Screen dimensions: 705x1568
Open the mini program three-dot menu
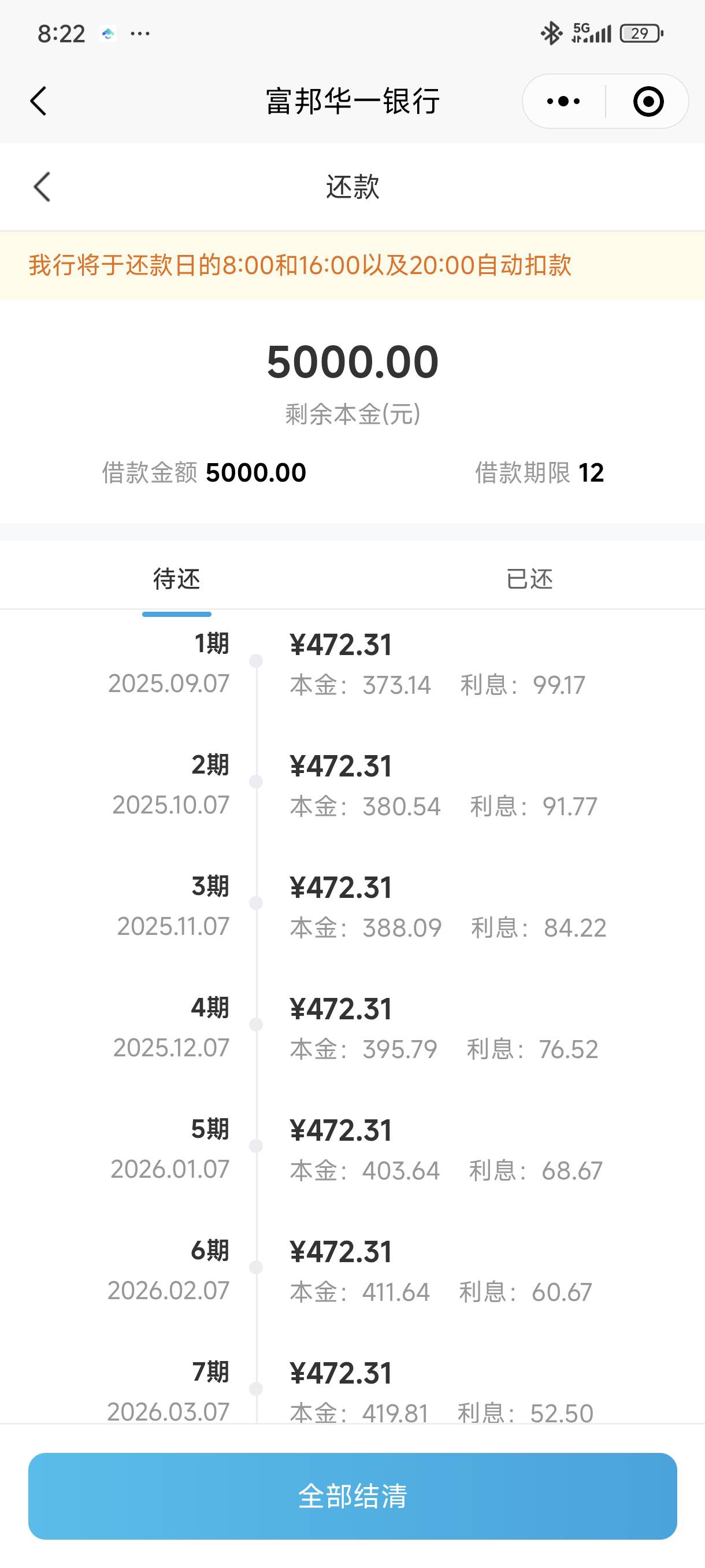point(563,101)
